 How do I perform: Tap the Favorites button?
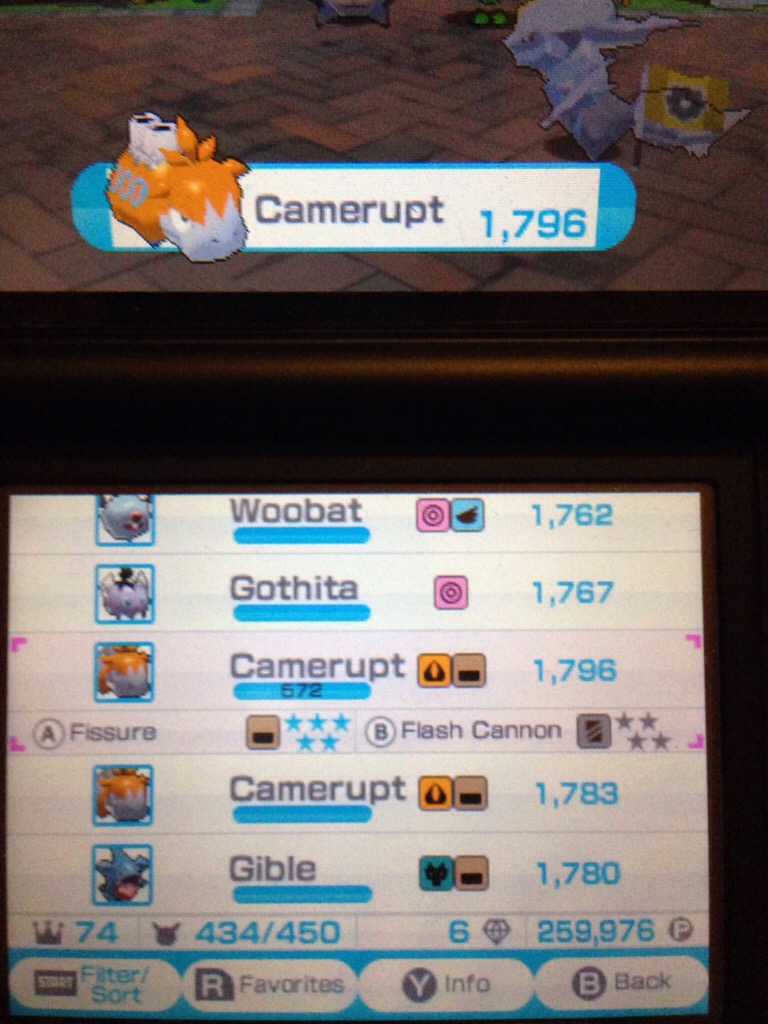click(x=270, y=984)
